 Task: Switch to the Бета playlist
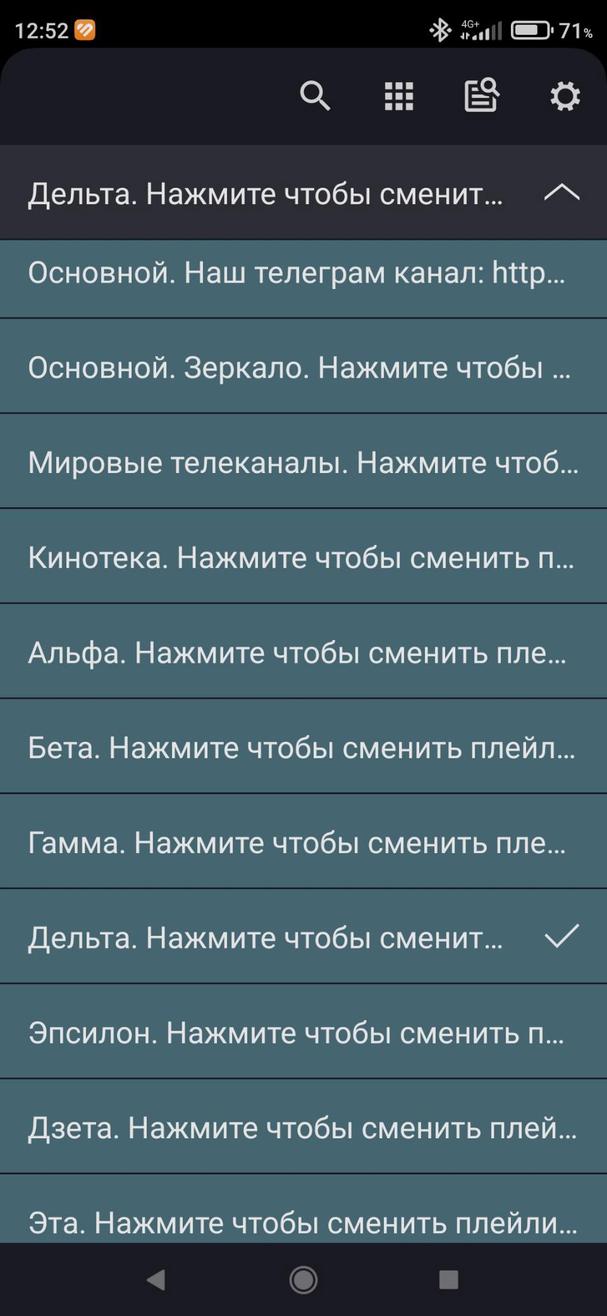click(x=303, y=746)
